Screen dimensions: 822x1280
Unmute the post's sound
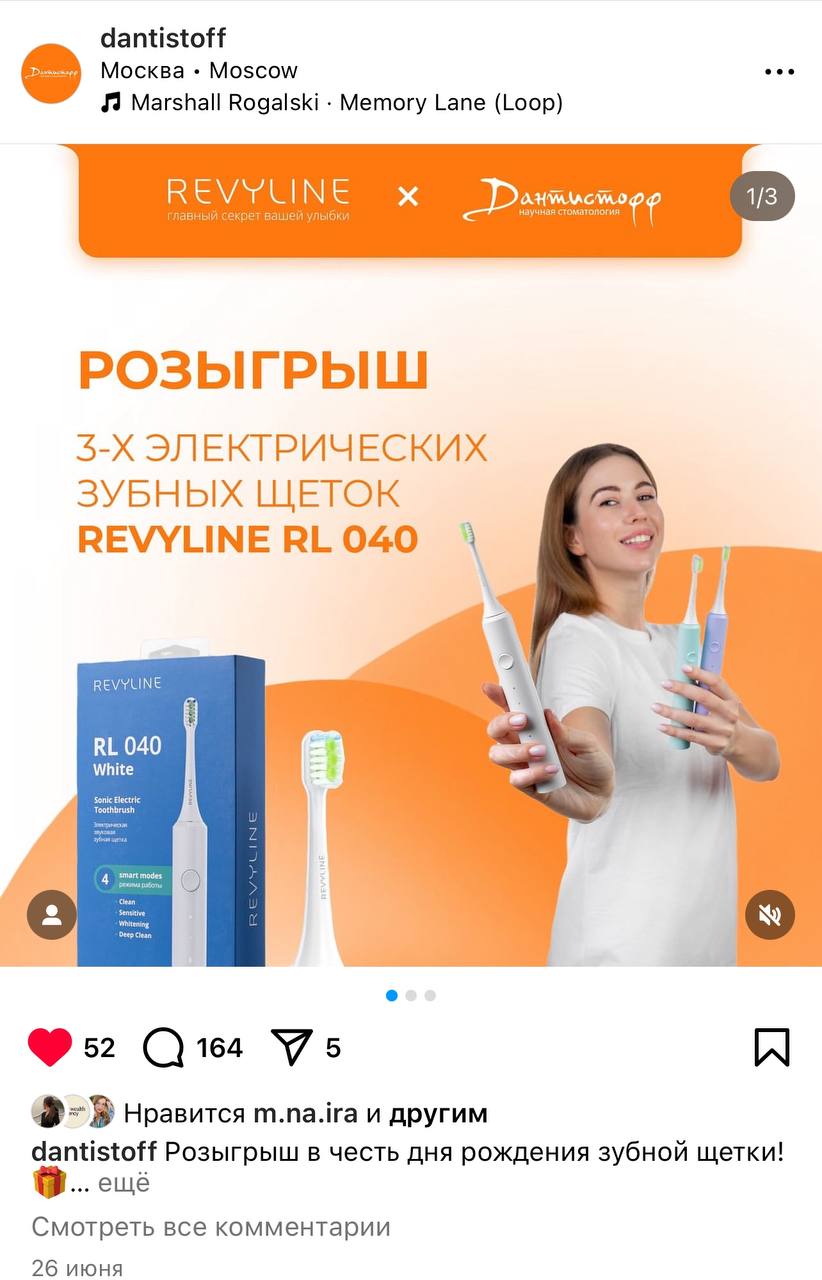[770, 915]
